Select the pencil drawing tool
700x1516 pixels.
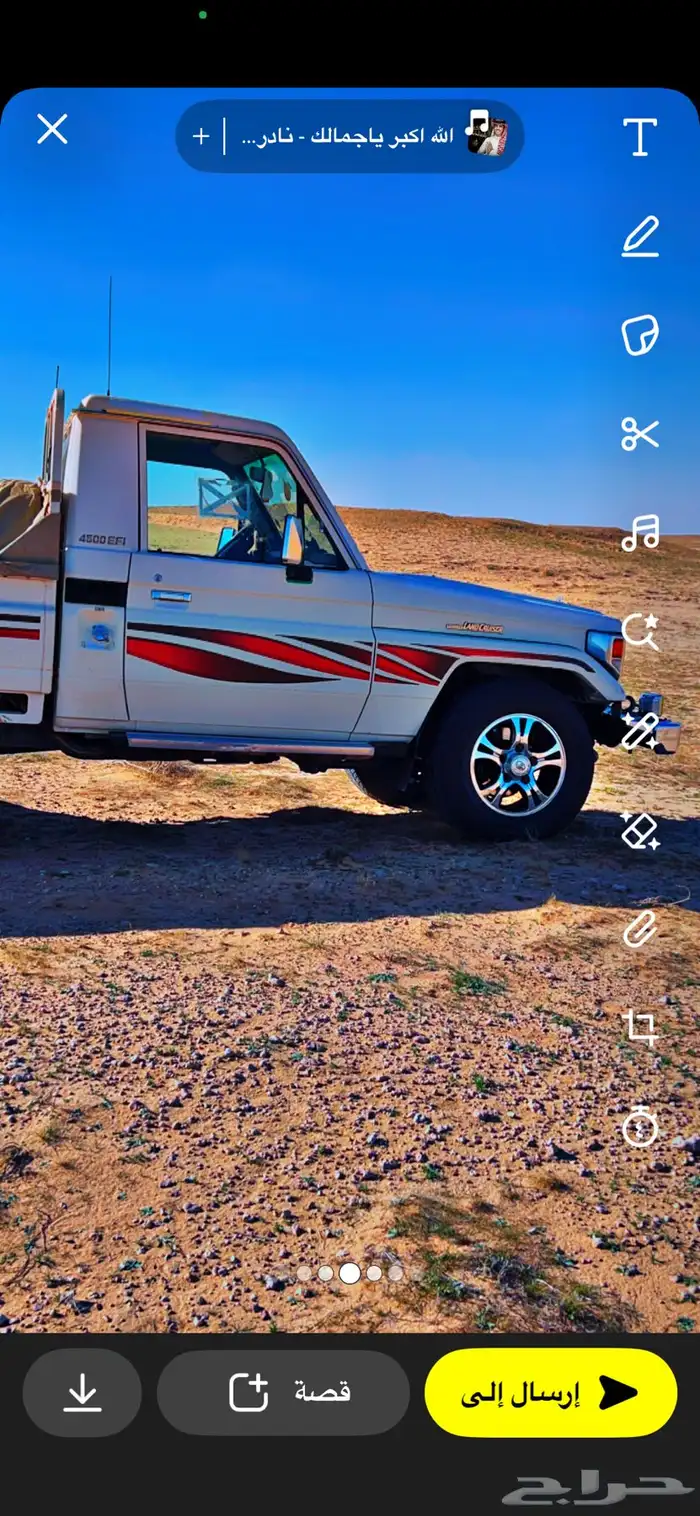(640, 238)
